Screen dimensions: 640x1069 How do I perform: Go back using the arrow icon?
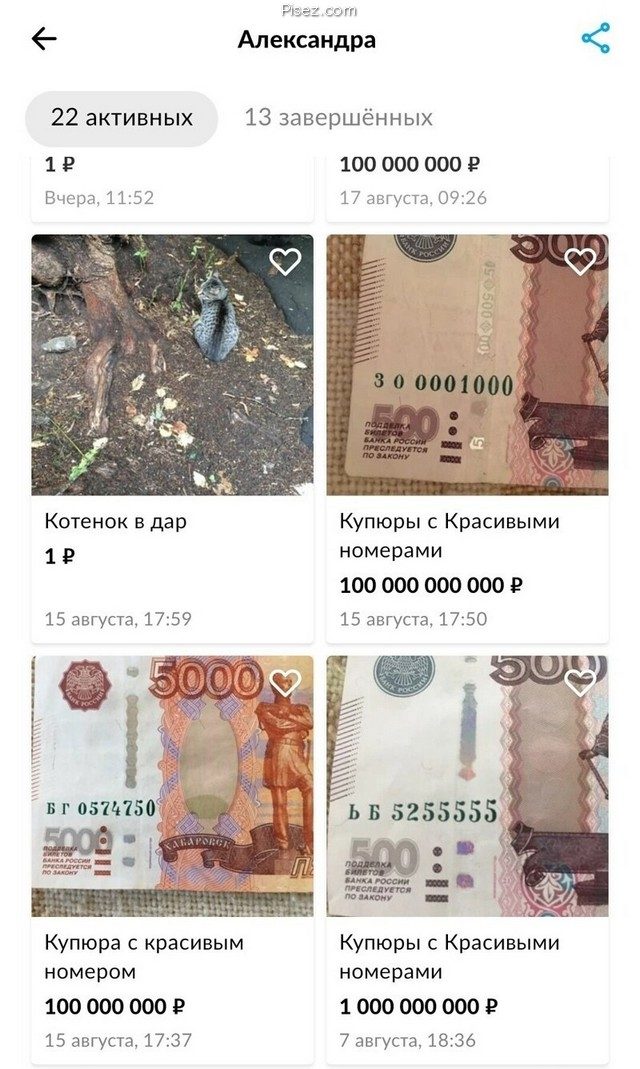click(x=44, y=40)
